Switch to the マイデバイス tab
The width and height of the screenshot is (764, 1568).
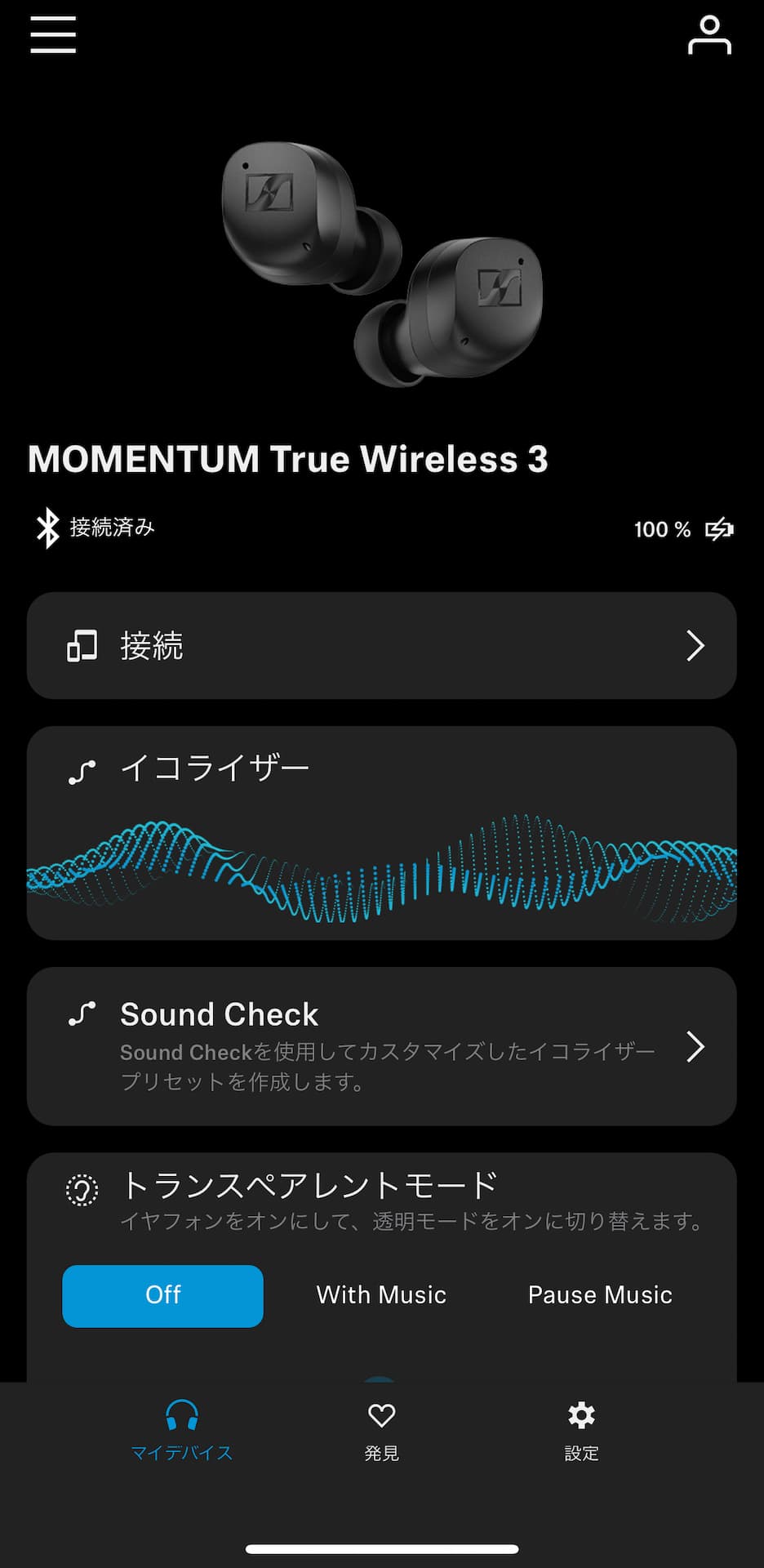point(182,1431)
